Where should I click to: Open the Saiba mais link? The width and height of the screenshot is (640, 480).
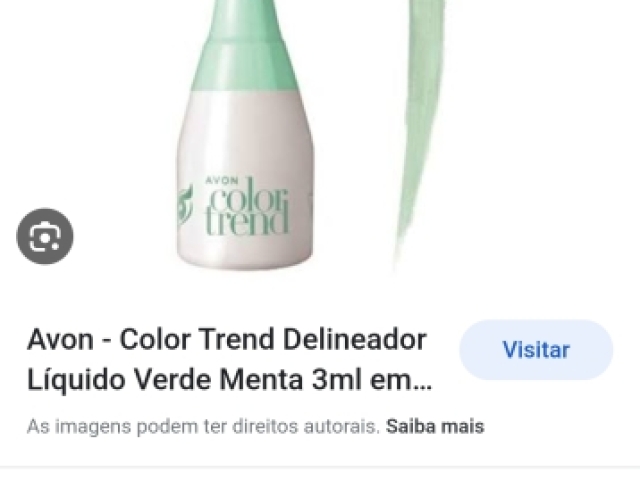point(435,427)
